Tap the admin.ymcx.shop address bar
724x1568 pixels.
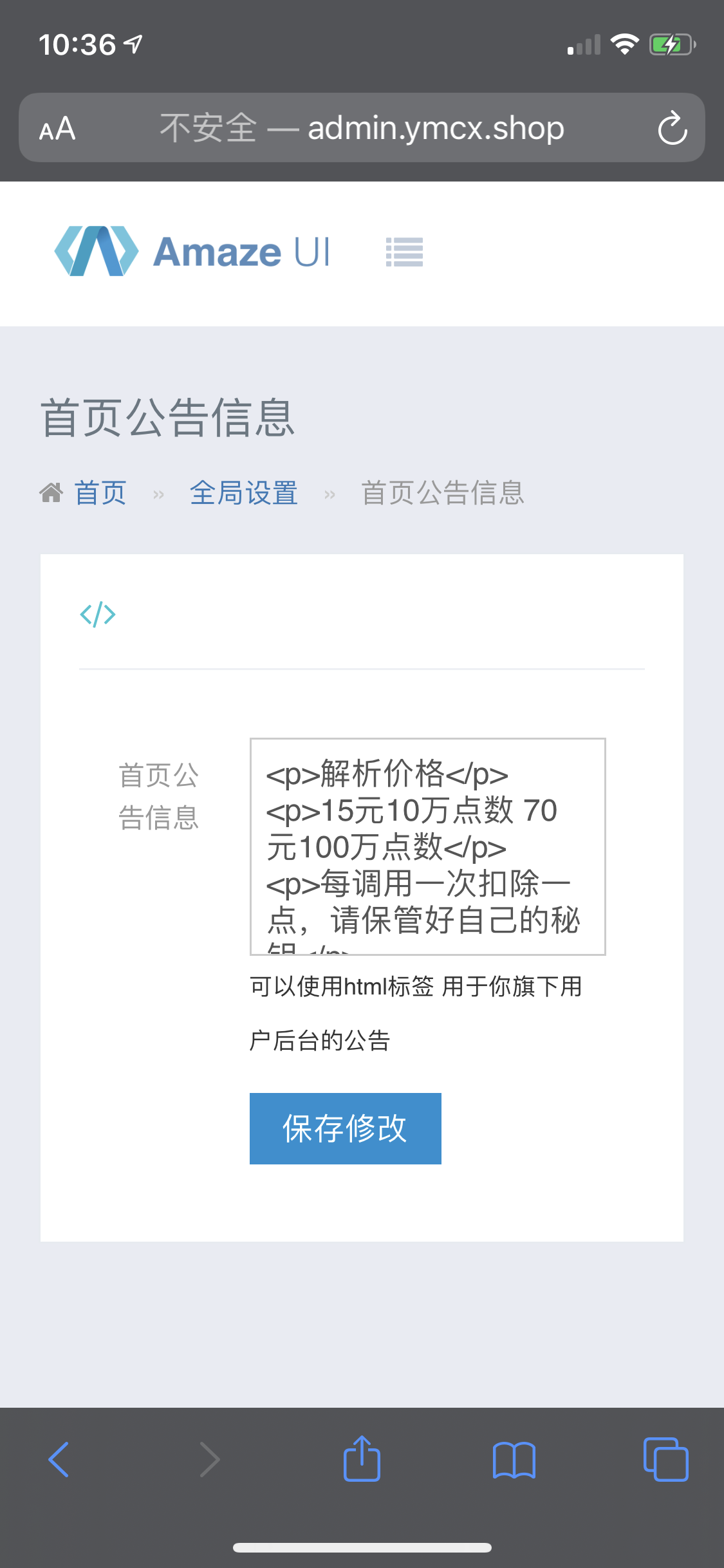coord(362,128)
